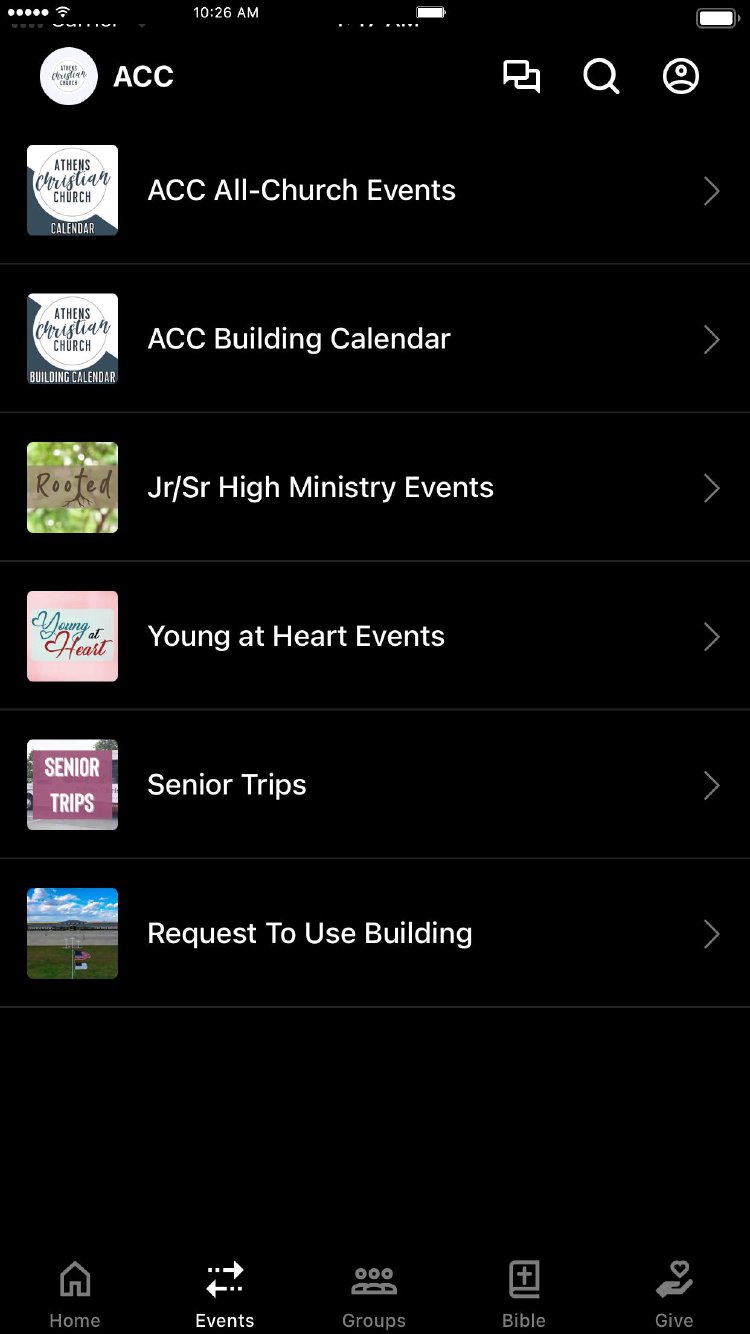This screenshot has width=750, height=1334.
Task: Open the messages chat icon
Action: [521, 77]
